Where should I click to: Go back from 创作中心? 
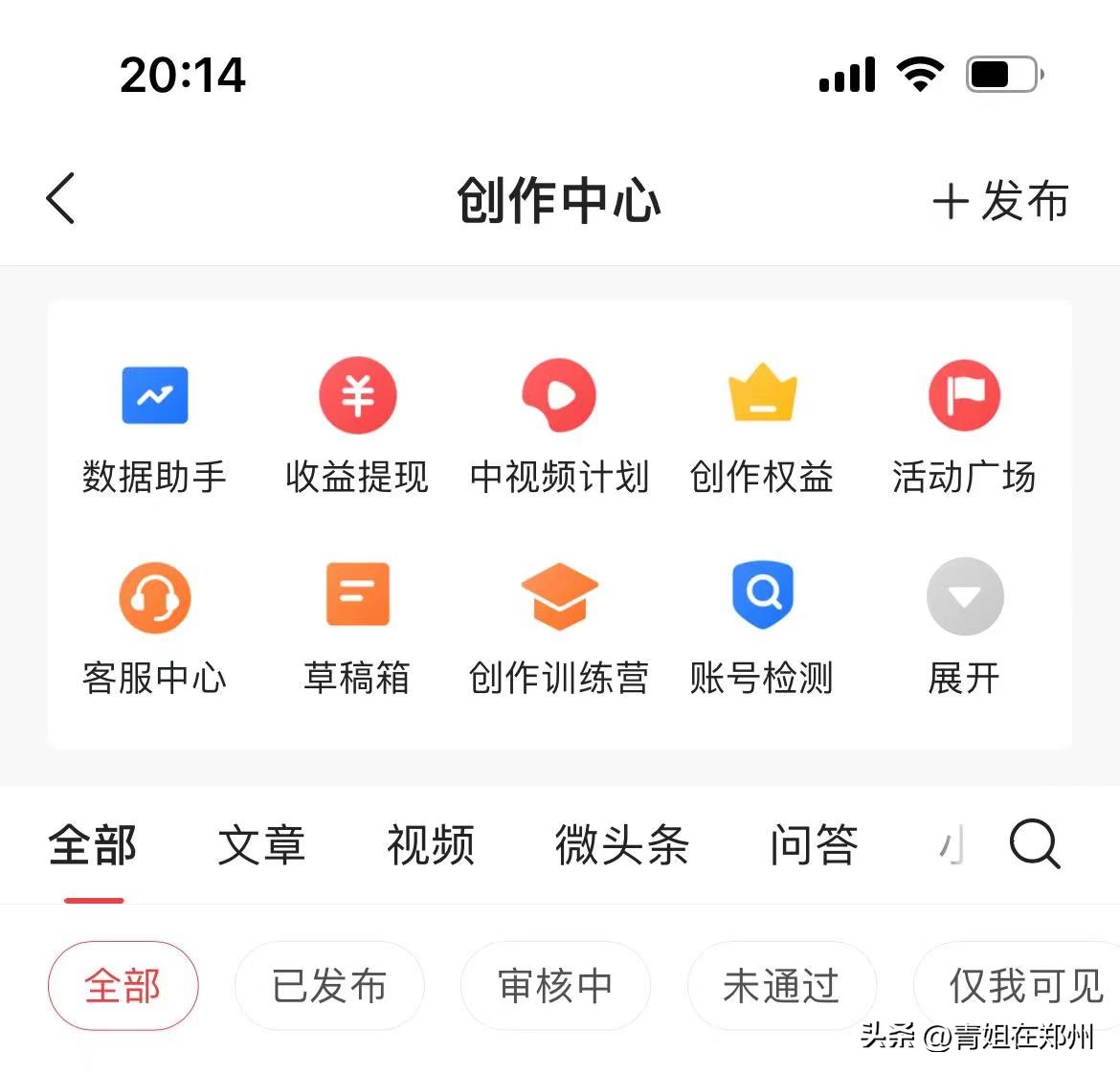[x=60, y=199]
